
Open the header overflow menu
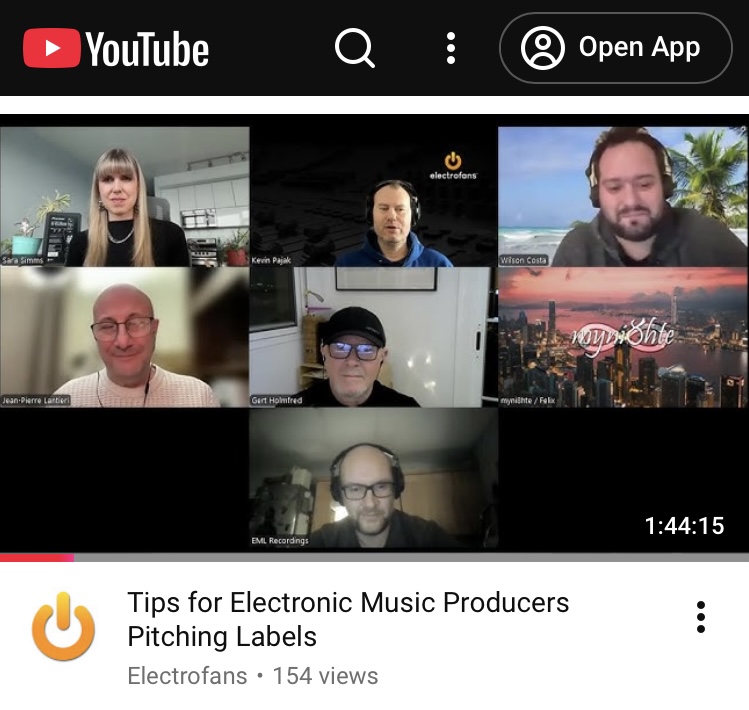pyautogui.click(x=451, y=48)
